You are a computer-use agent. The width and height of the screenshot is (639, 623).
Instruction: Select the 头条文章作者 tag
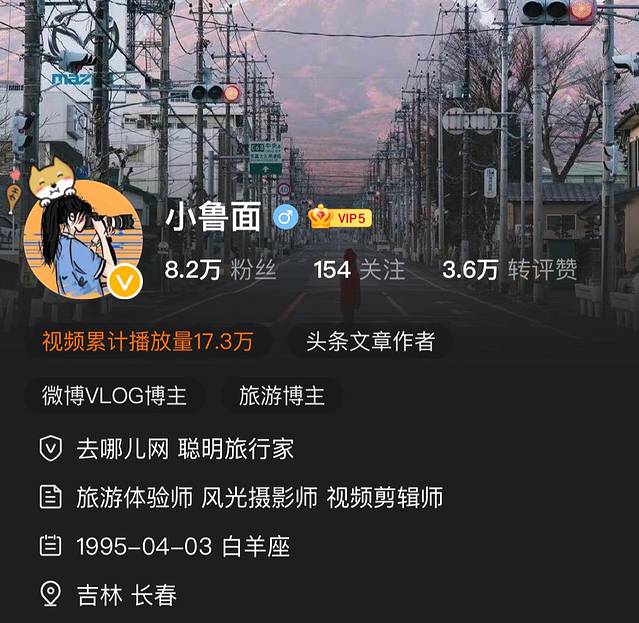(370, 342)
